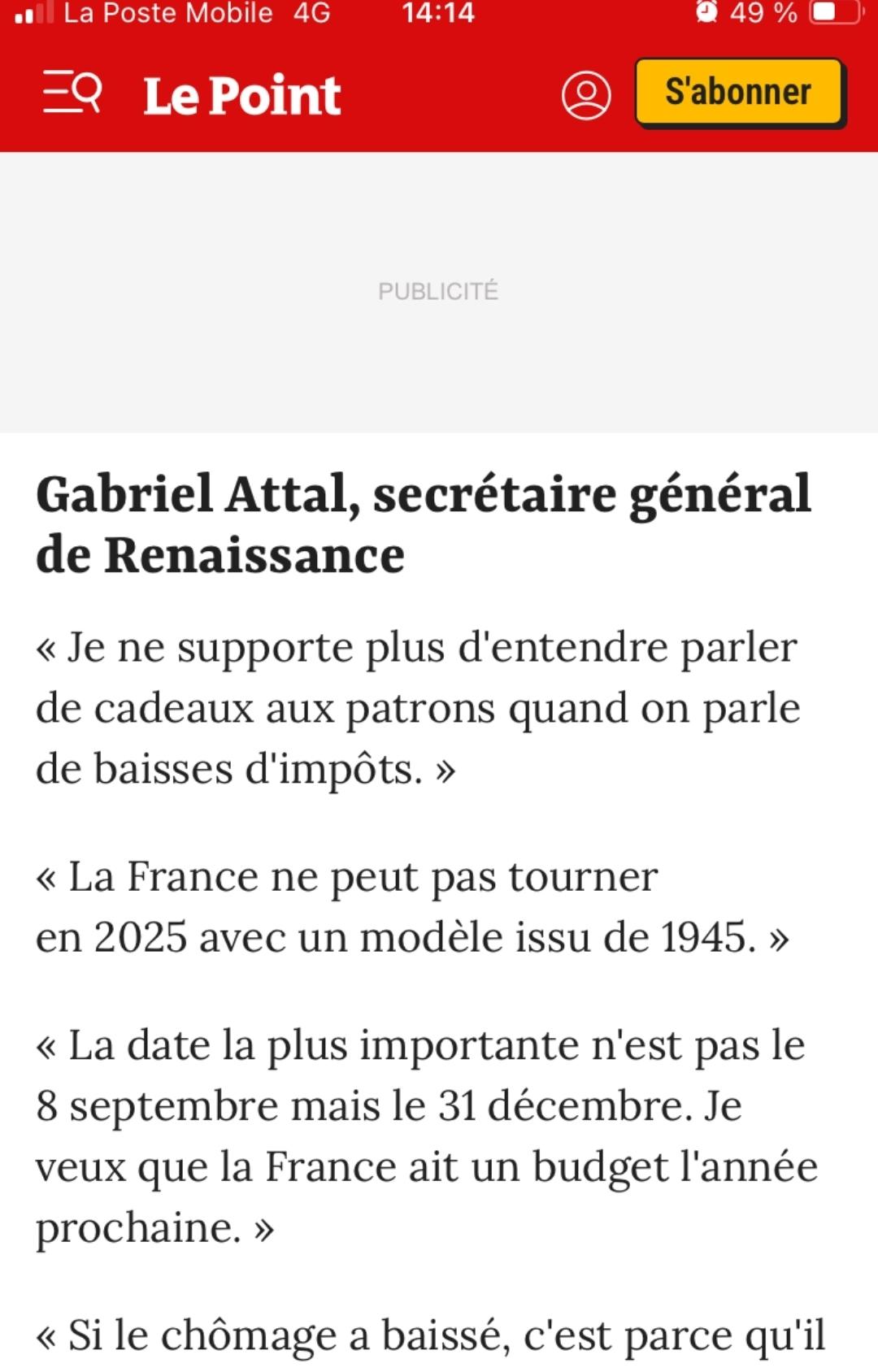The width and height of the screenshot is (878, 1372).
Task: Tap the S'abonner button
Action: (738, 92)
